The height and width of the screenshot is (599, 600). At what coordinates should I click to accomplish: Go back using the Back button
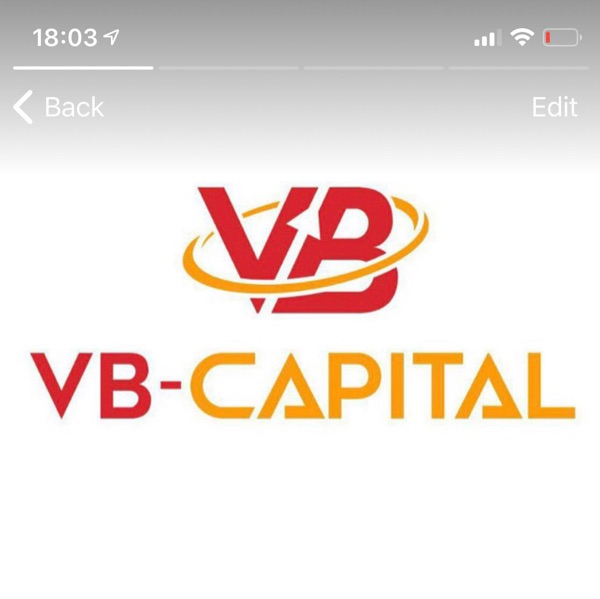click(x=58, y=106)
